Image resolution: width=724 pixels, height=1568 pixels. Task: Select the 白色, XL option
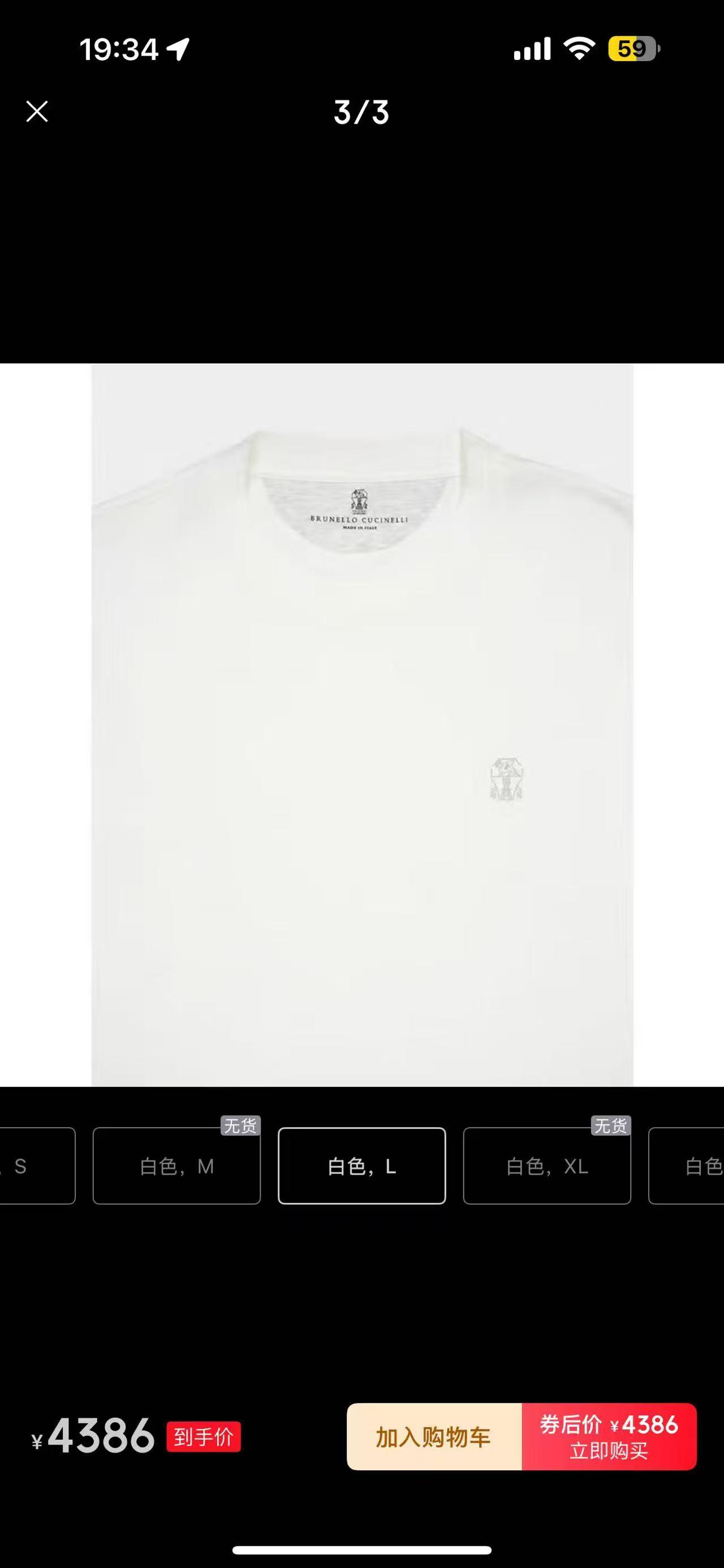pos(547,1166)
